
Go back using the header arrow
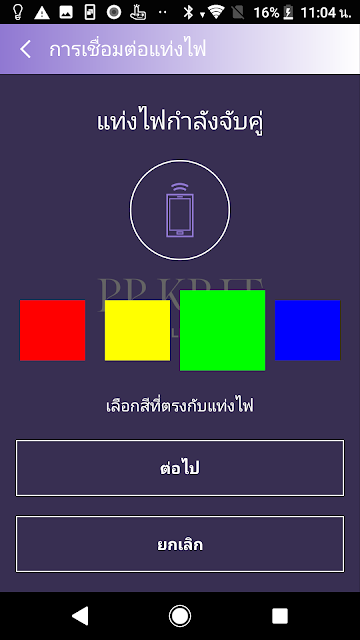tap(25, 49)
